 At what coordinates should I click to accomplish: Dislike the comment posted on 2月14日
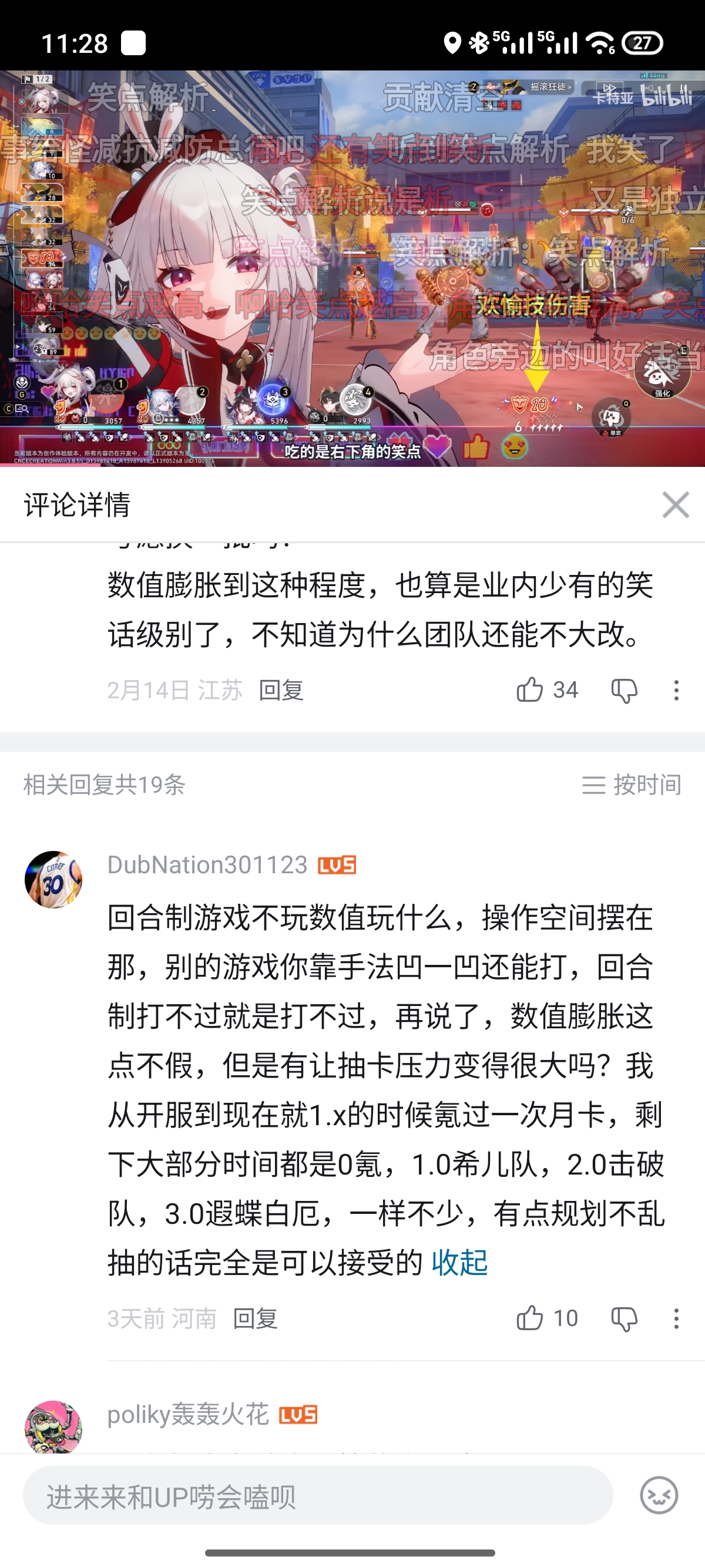624,690
